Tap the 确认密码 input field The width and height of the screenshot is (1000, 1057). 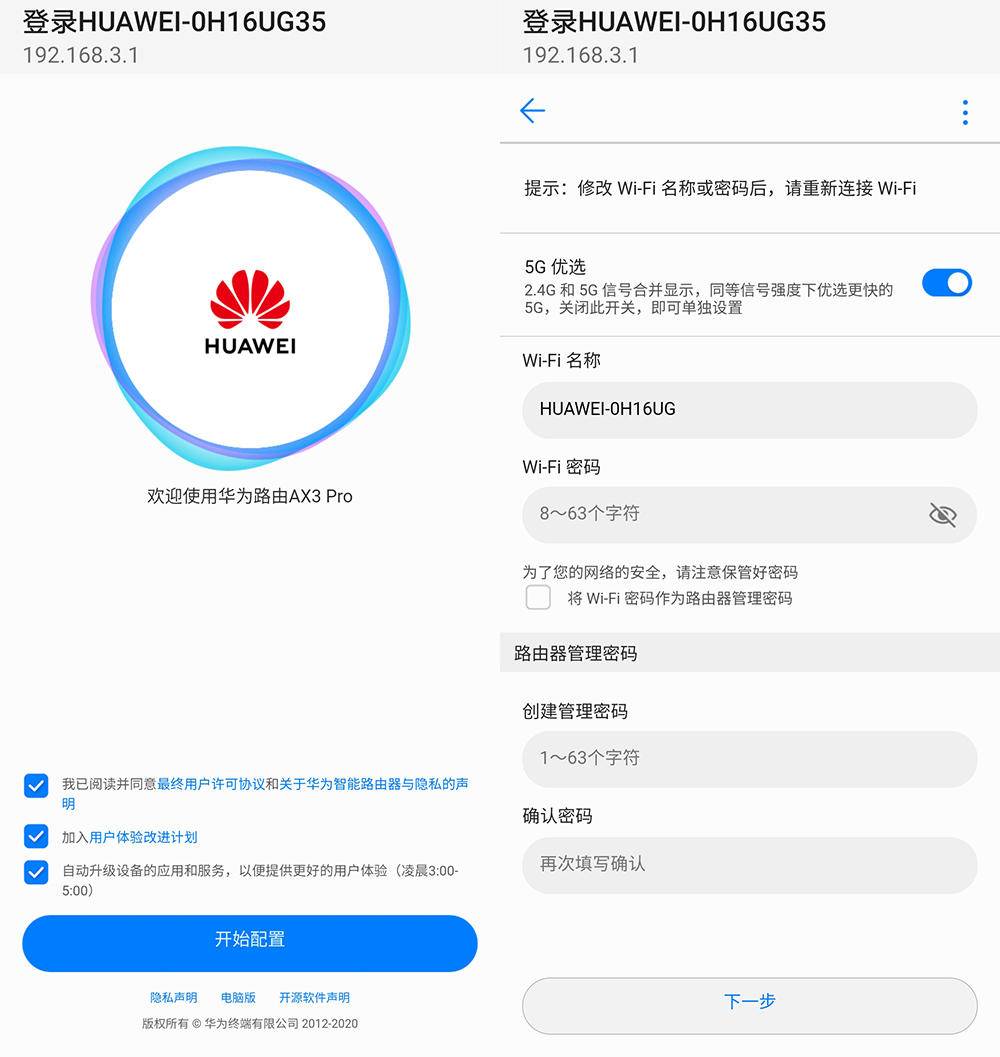pyautogui.click(x=748, y=864)
